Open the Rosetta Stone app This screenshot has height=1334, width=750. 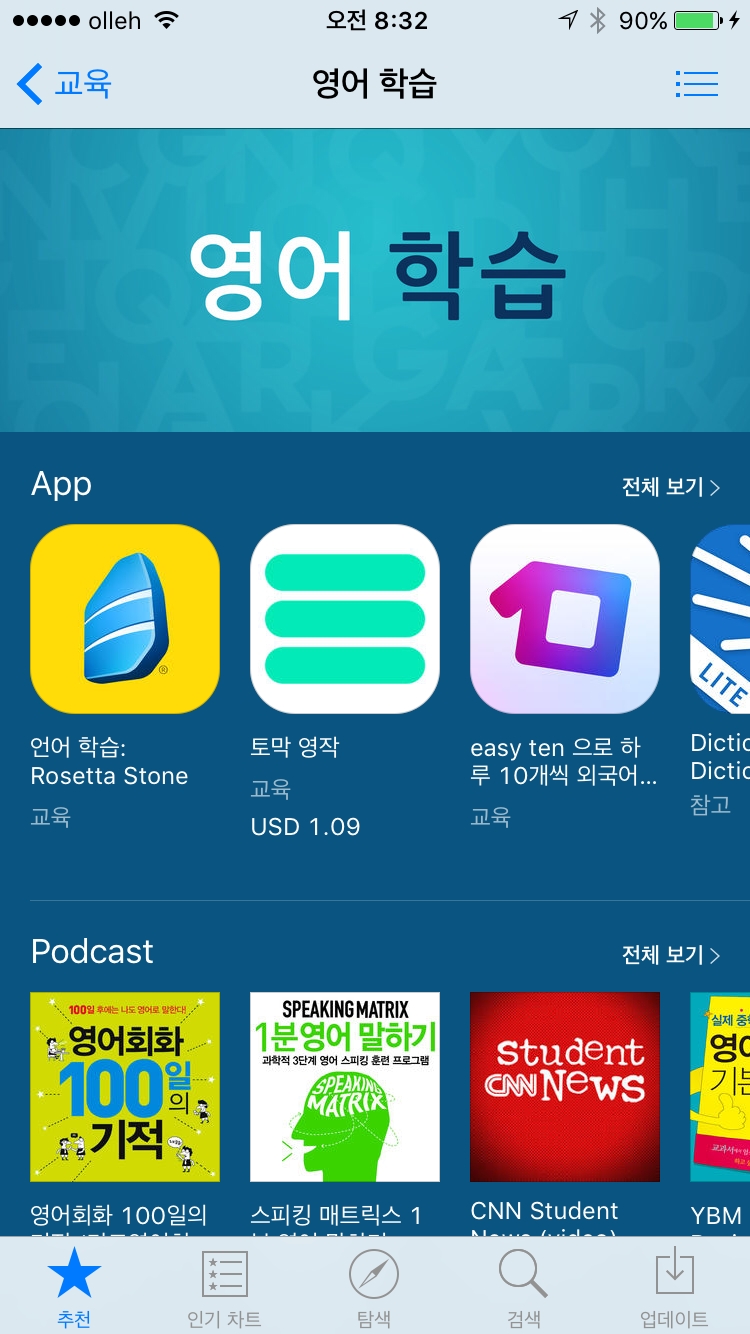125,619
